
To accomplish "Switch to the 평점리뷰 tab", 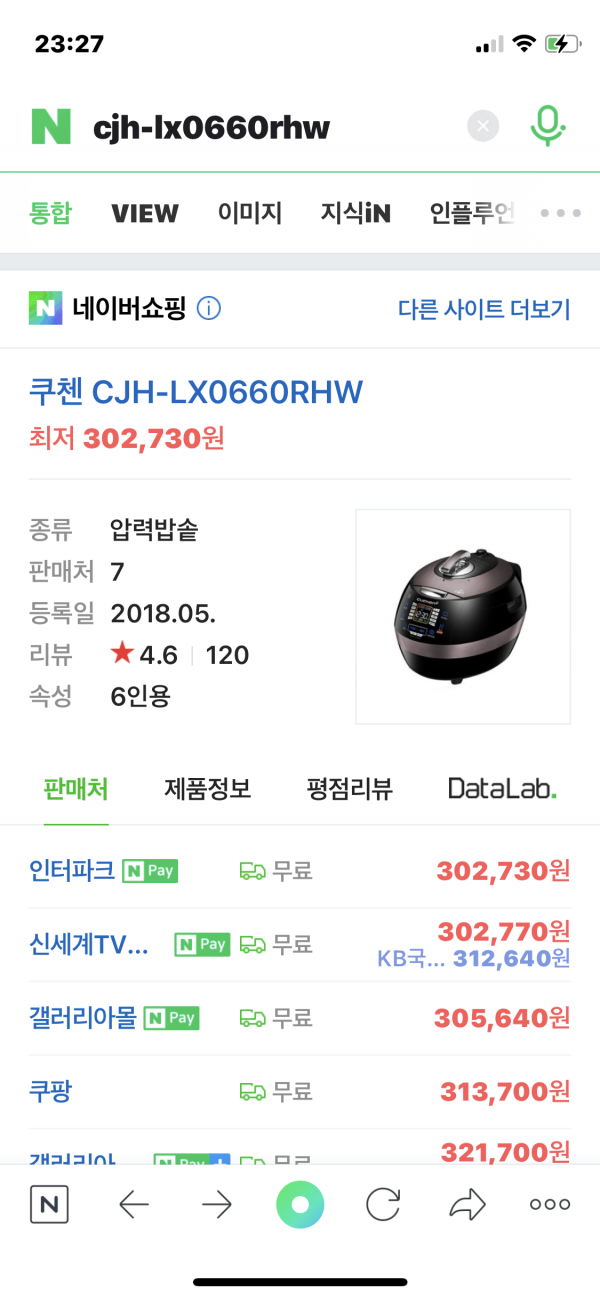I will 349,789.
